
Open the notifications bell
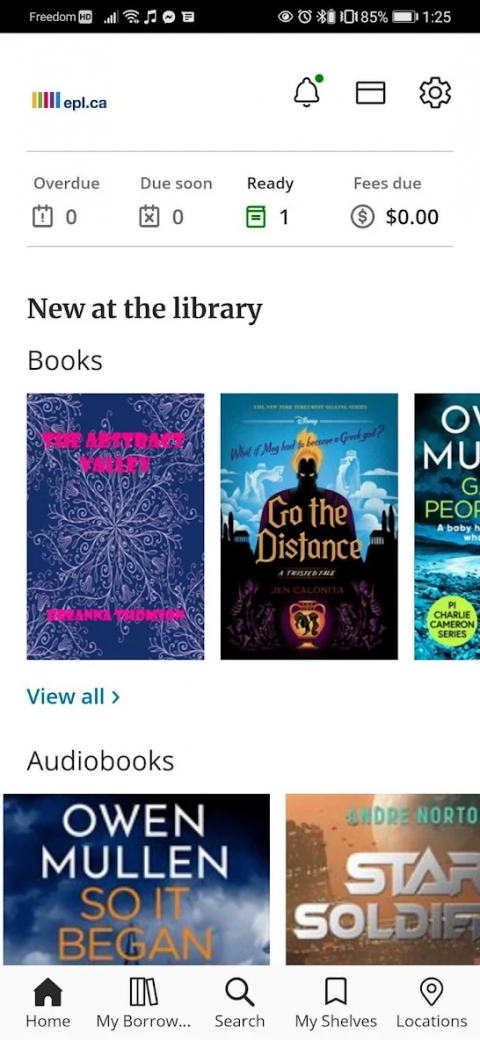pos(307,92)
